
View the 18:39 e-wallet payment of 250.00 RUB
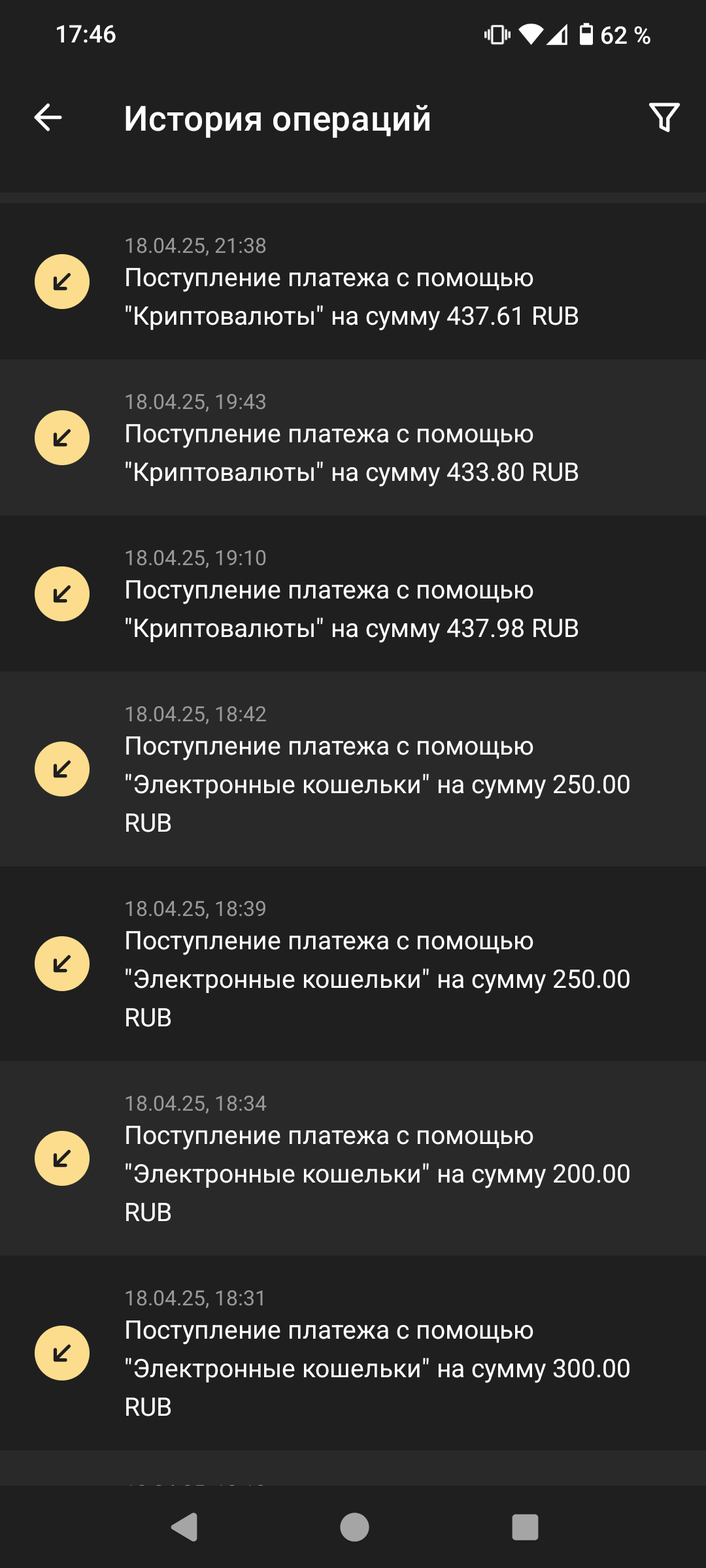[353, 964]
